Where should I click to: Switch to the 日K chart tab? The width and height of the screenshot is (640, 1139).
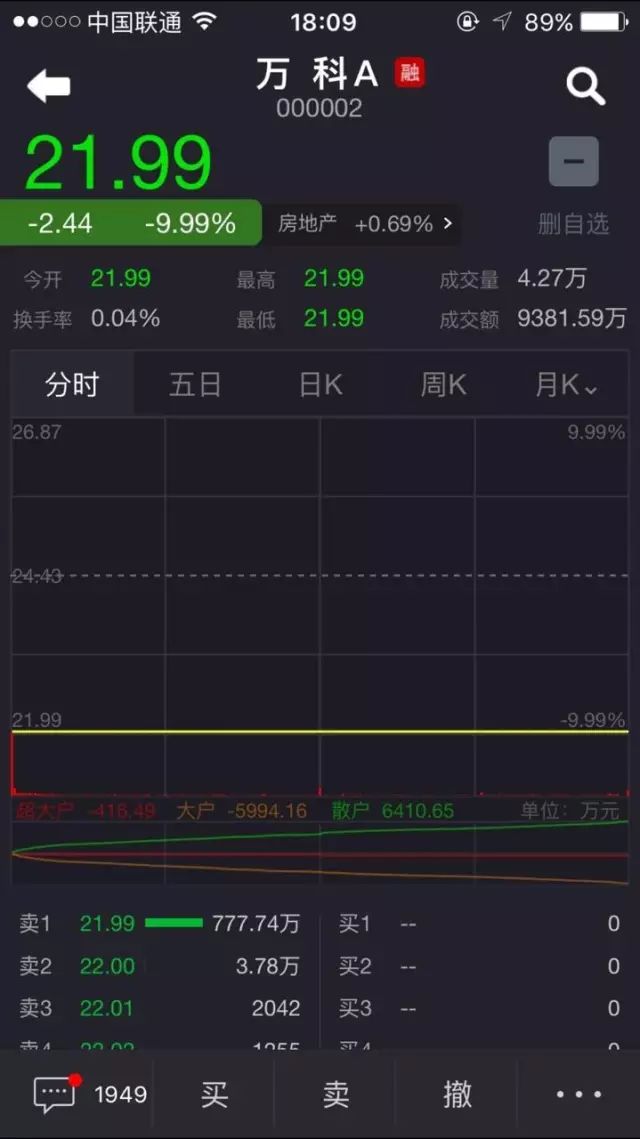pos(320,384)
